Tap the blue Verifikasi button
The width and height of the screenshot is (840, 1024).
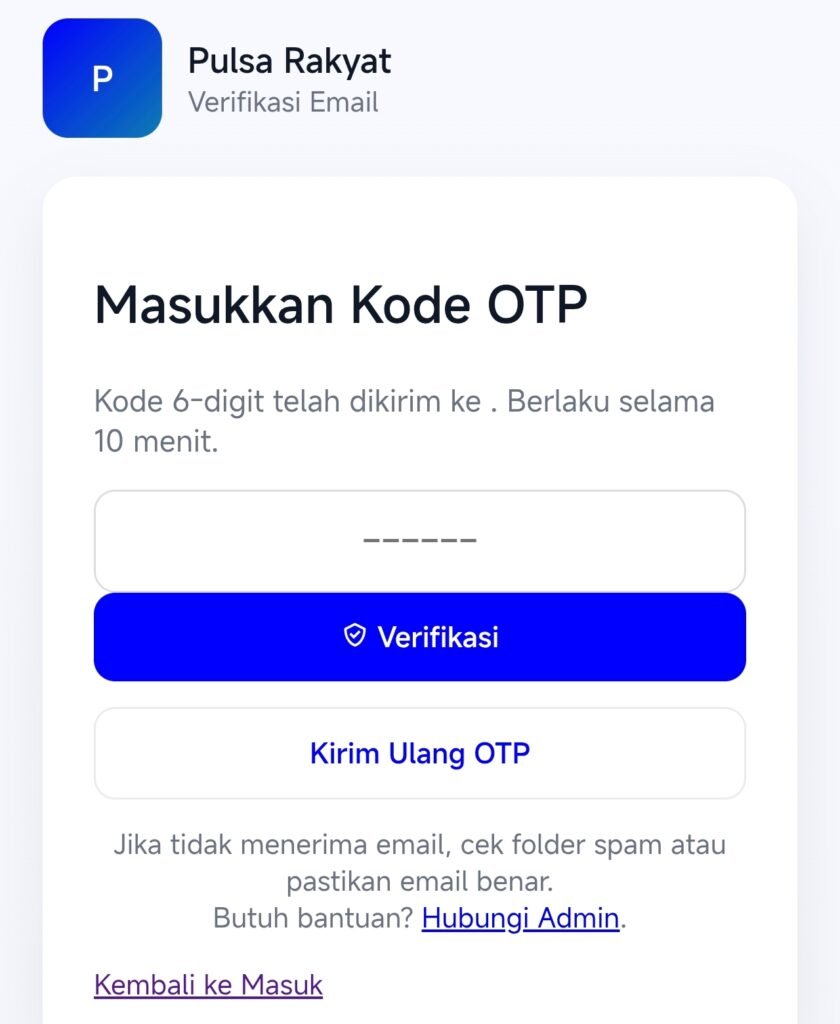419,637
